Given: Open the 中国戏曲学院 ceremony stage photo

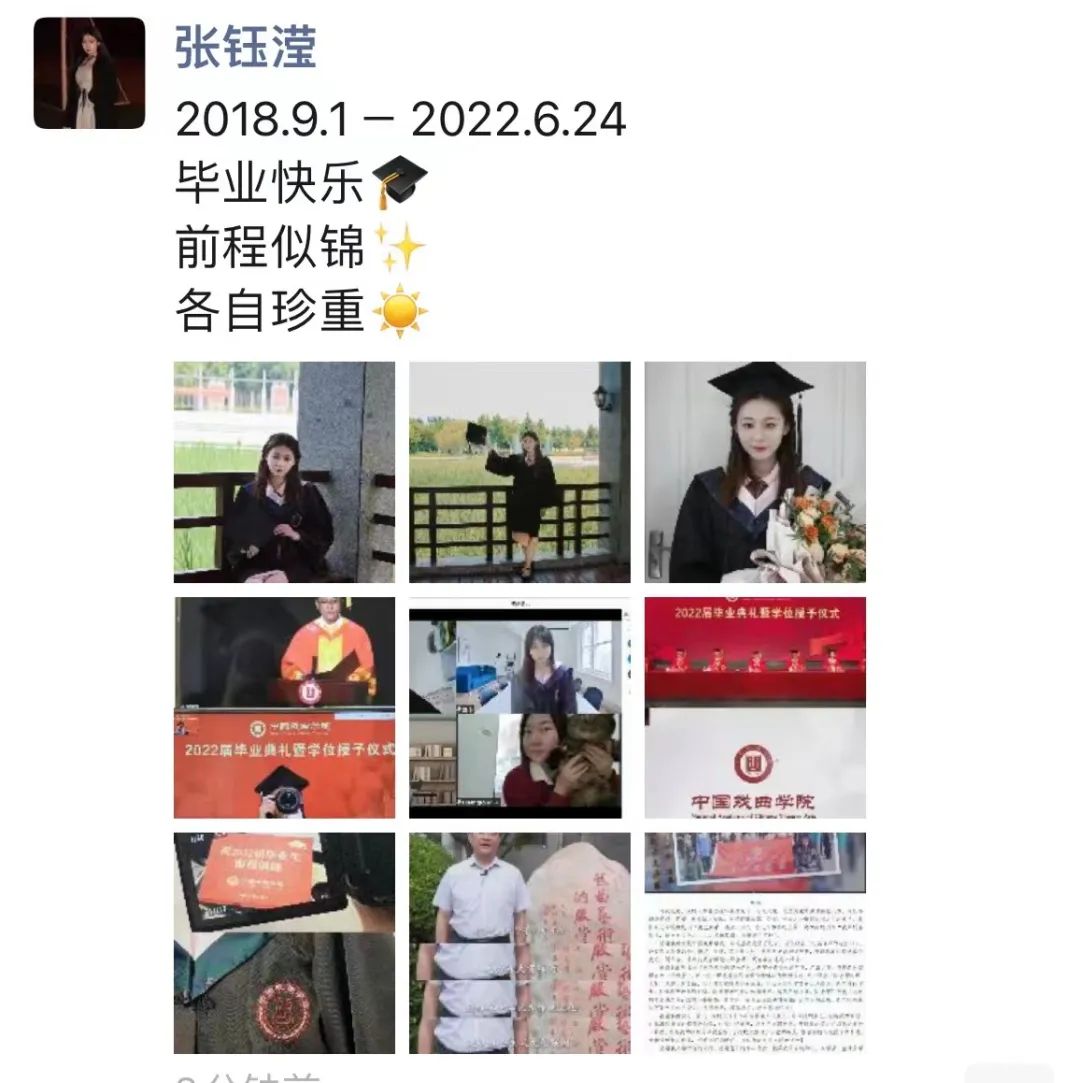Looking at the screenshot, I should point(755,708).
